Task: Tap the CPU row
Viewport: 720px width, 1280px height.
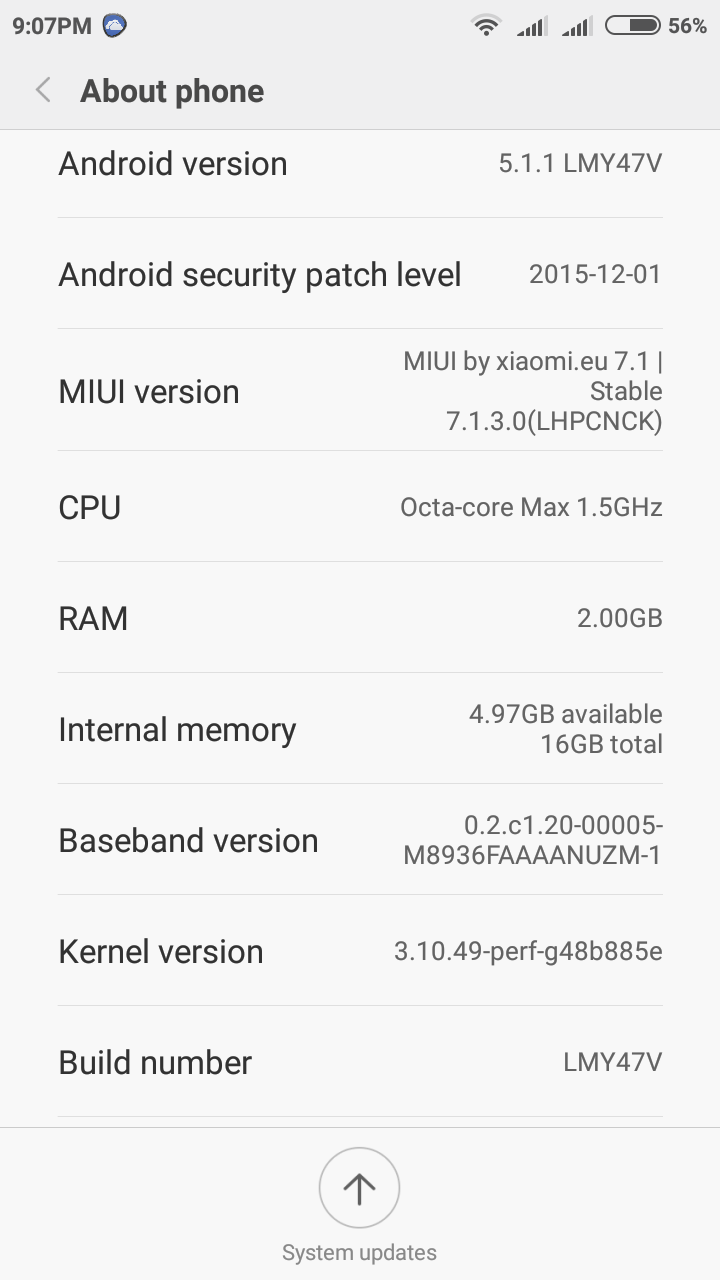Action: [x=360, y=507]
